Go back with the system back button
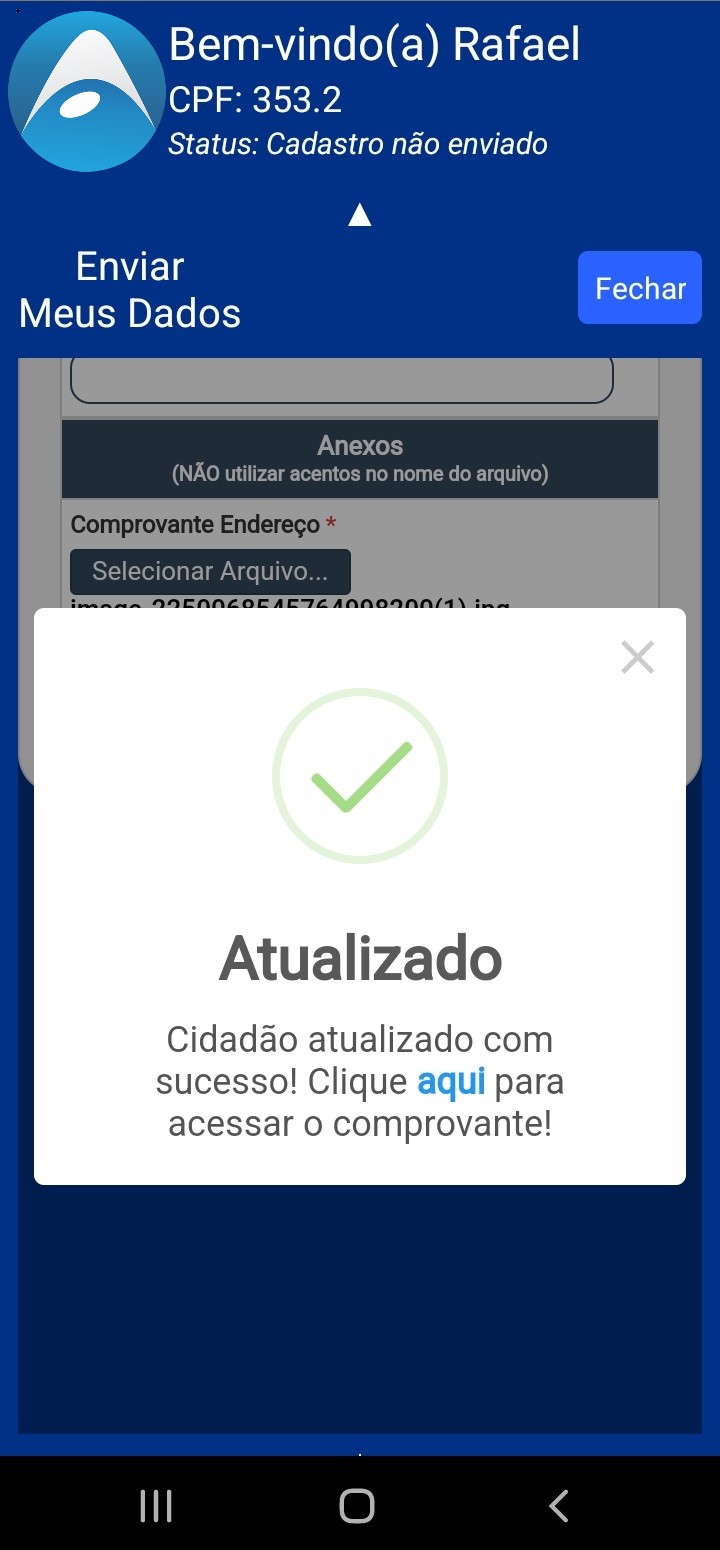 (x=559, y=1505)
